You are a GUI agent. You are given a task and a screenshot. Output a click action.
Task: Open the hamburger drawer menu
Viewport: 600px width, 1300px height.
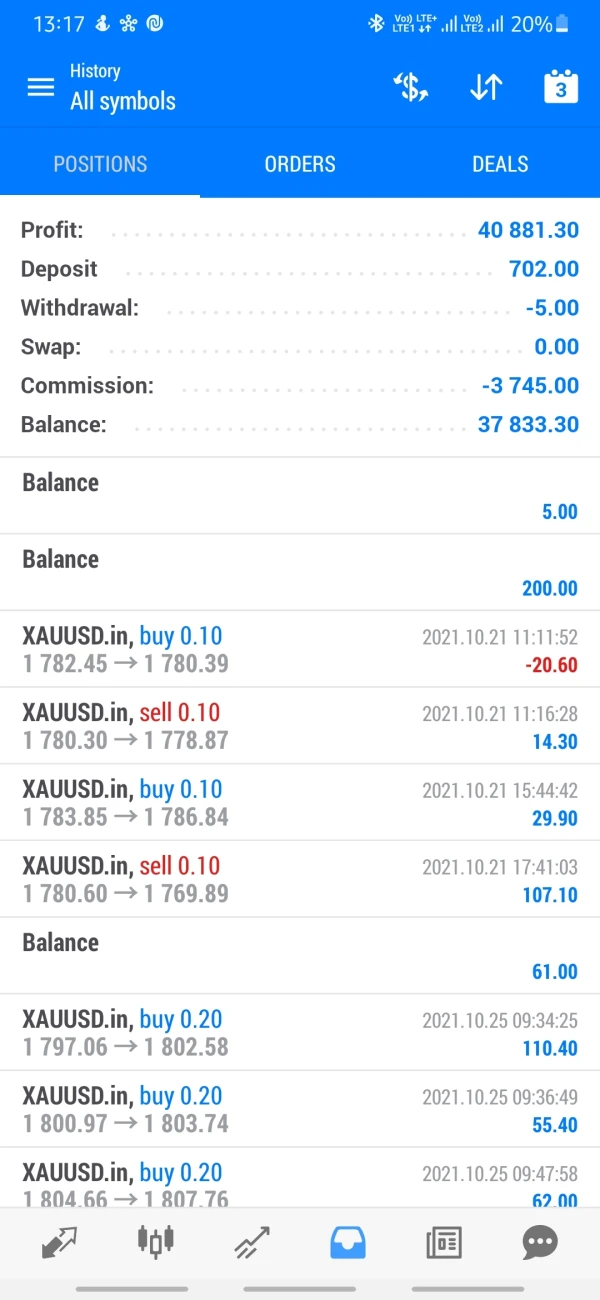tap(40, 87)
